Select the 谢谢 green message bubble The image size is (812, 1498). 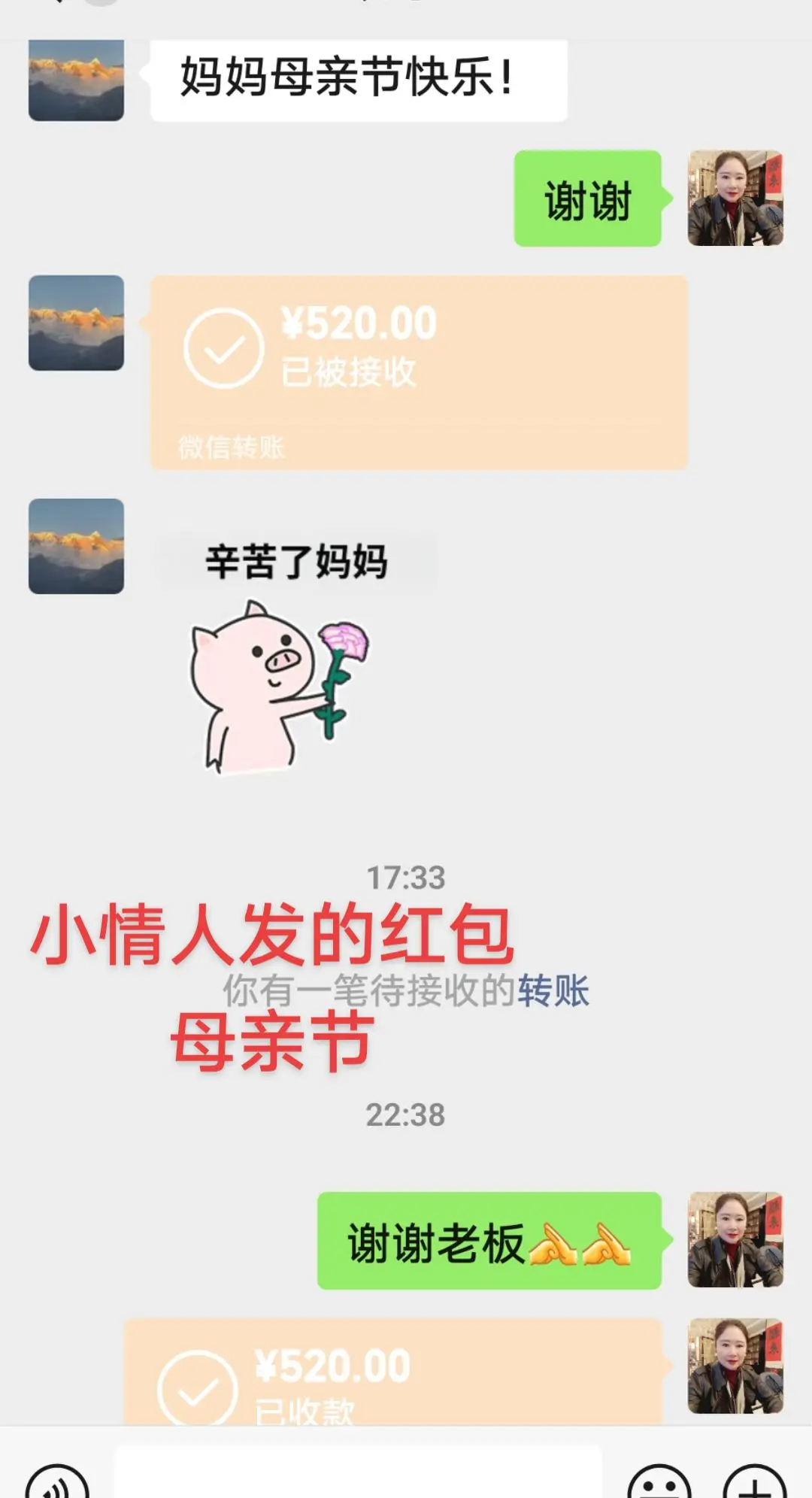(588, 198)
